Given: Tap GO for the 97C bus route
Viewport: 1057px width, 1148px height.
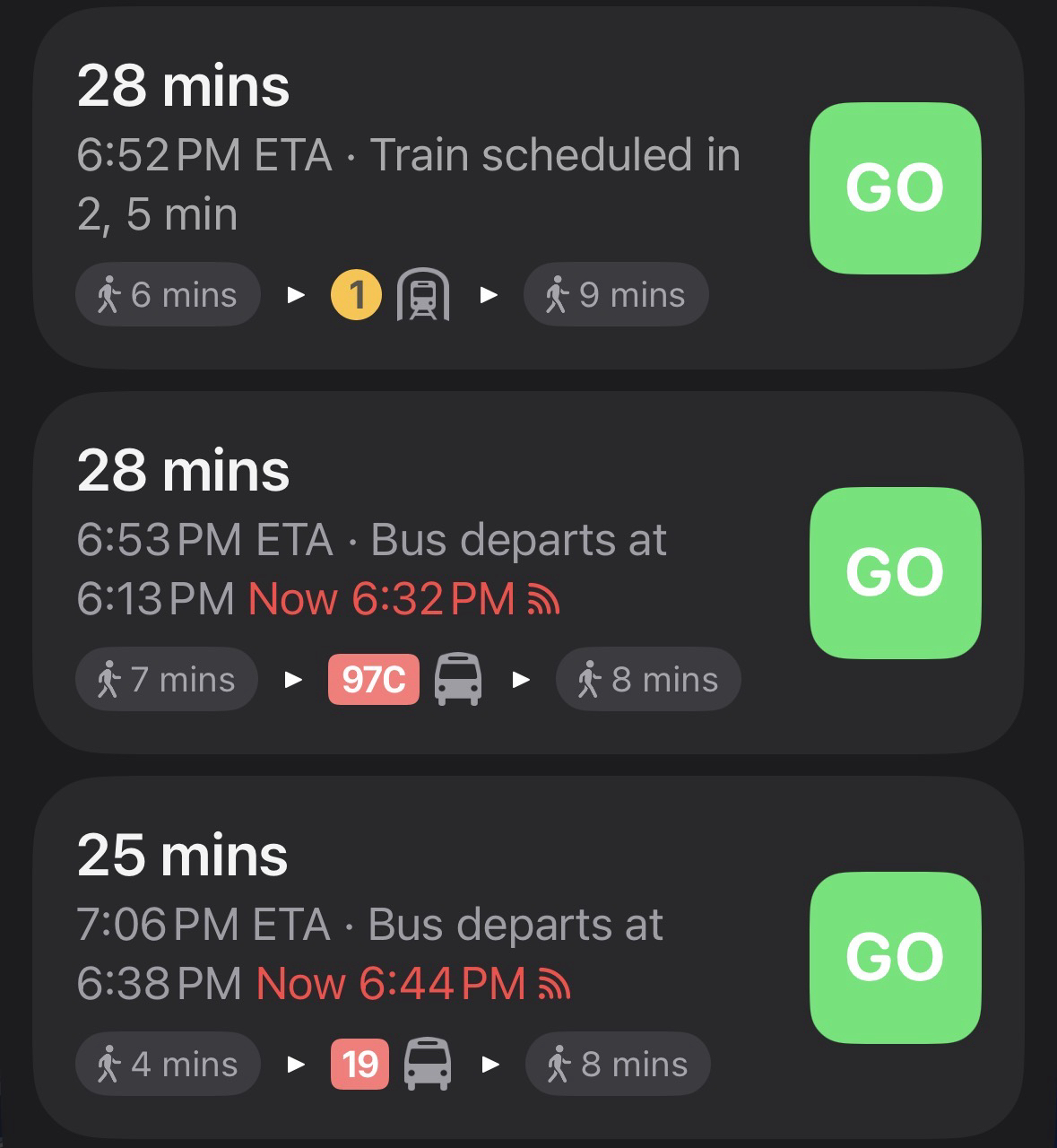Looking at the screenshot, I should pos(895,572).
